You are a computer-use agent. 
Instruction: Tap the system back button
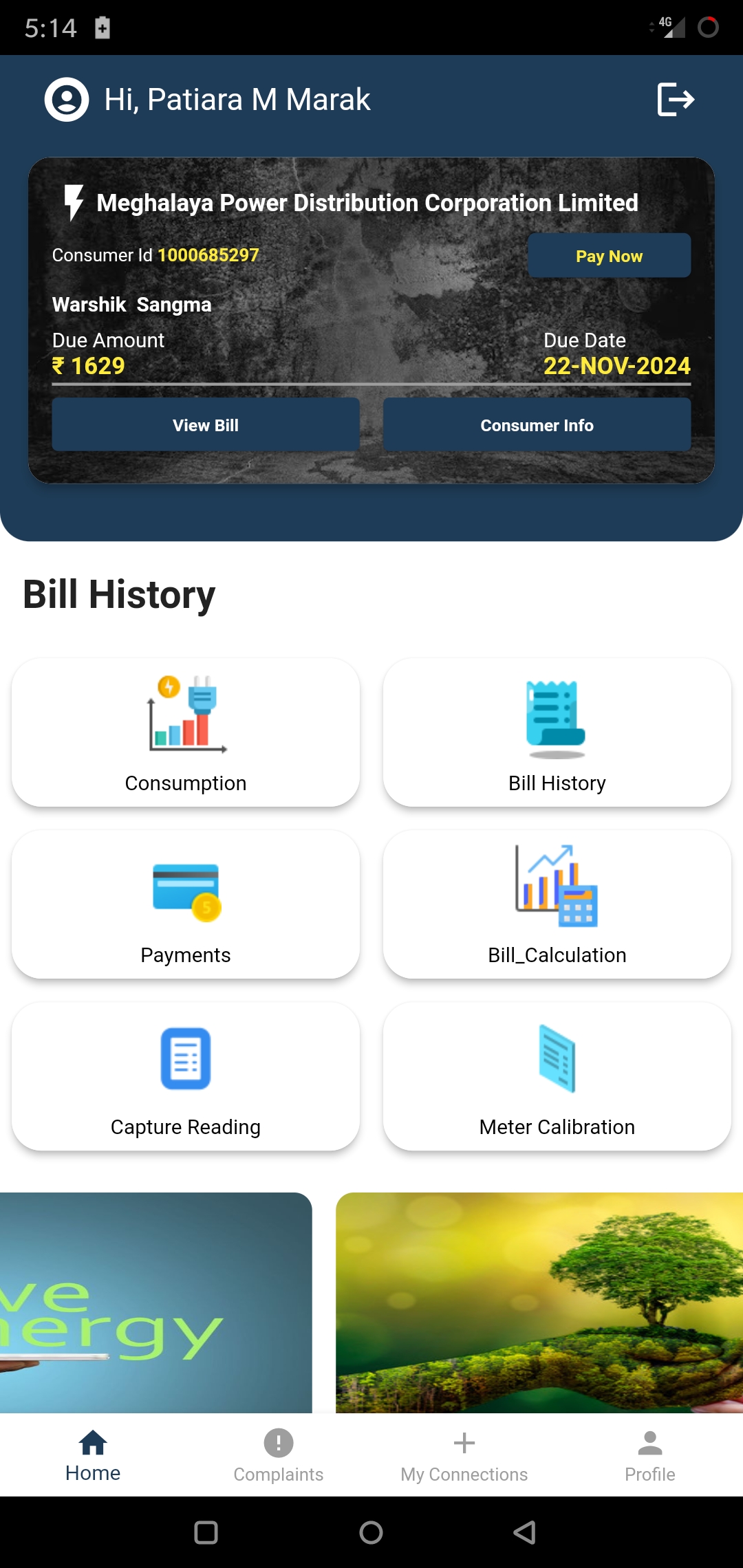(x=524, y=1532)
